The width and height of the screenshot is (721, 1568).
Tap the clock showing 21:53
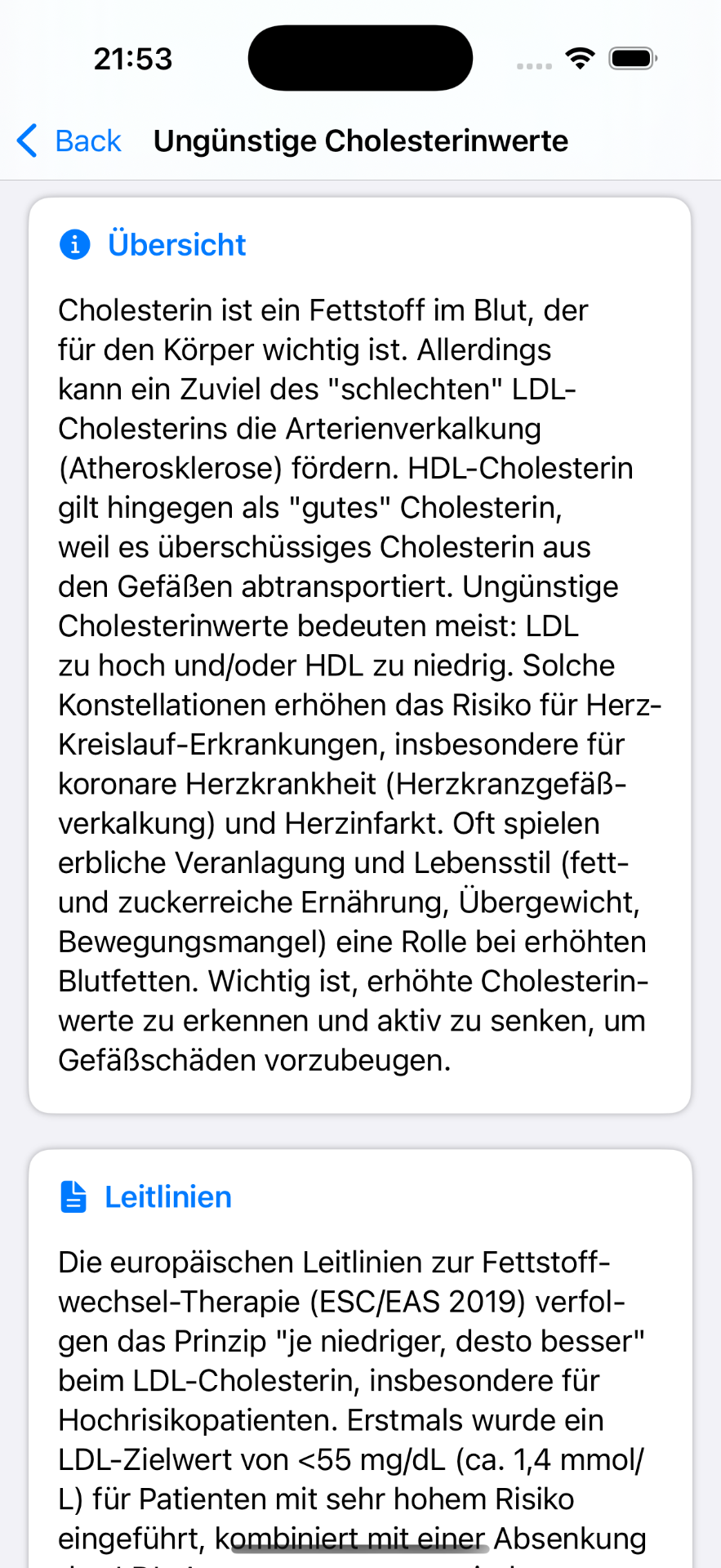(133, 57)
